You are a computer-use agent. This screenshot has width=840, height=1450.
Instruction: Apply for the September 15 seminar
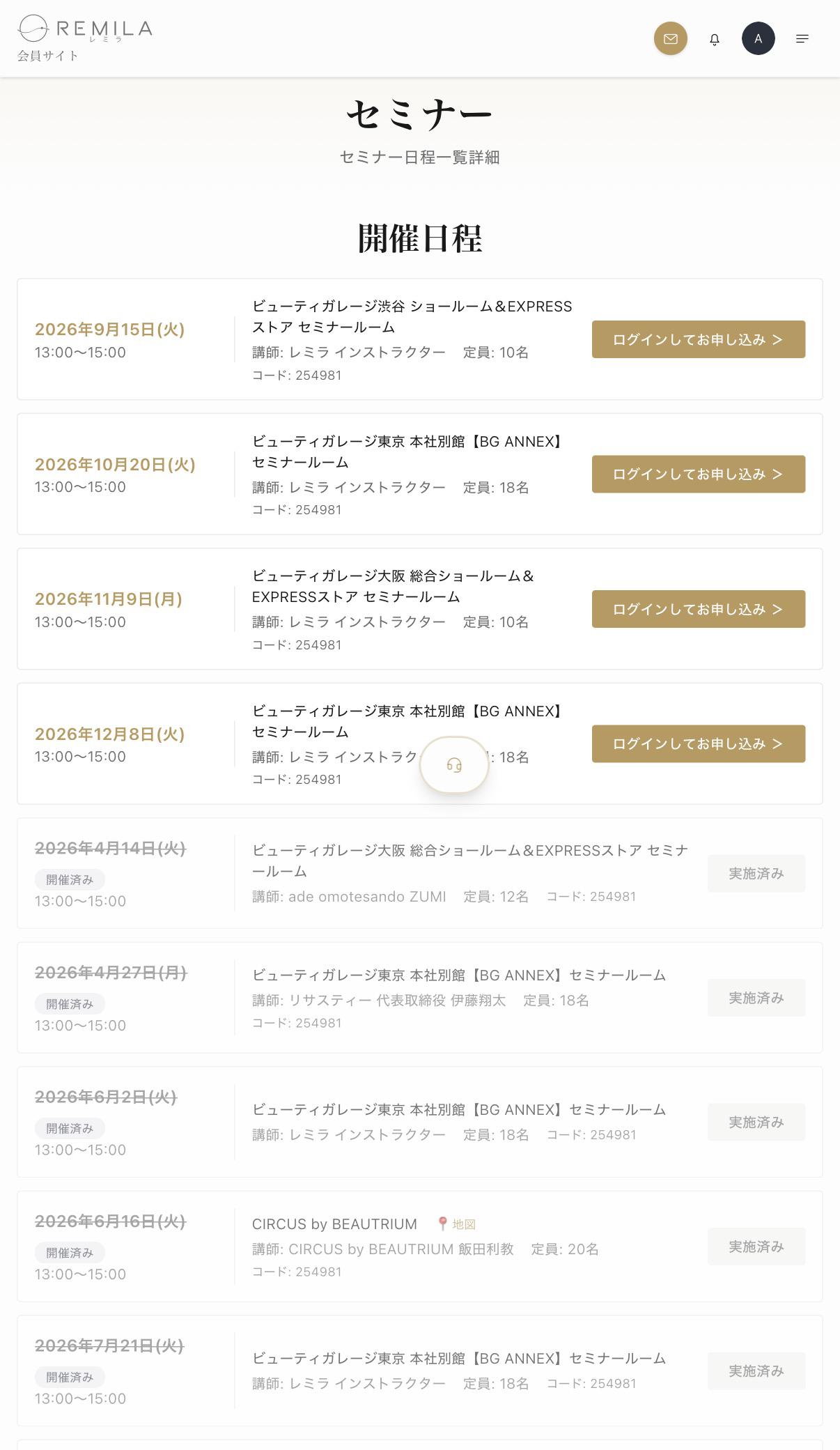pyautogui.click(x=698, y=339)
